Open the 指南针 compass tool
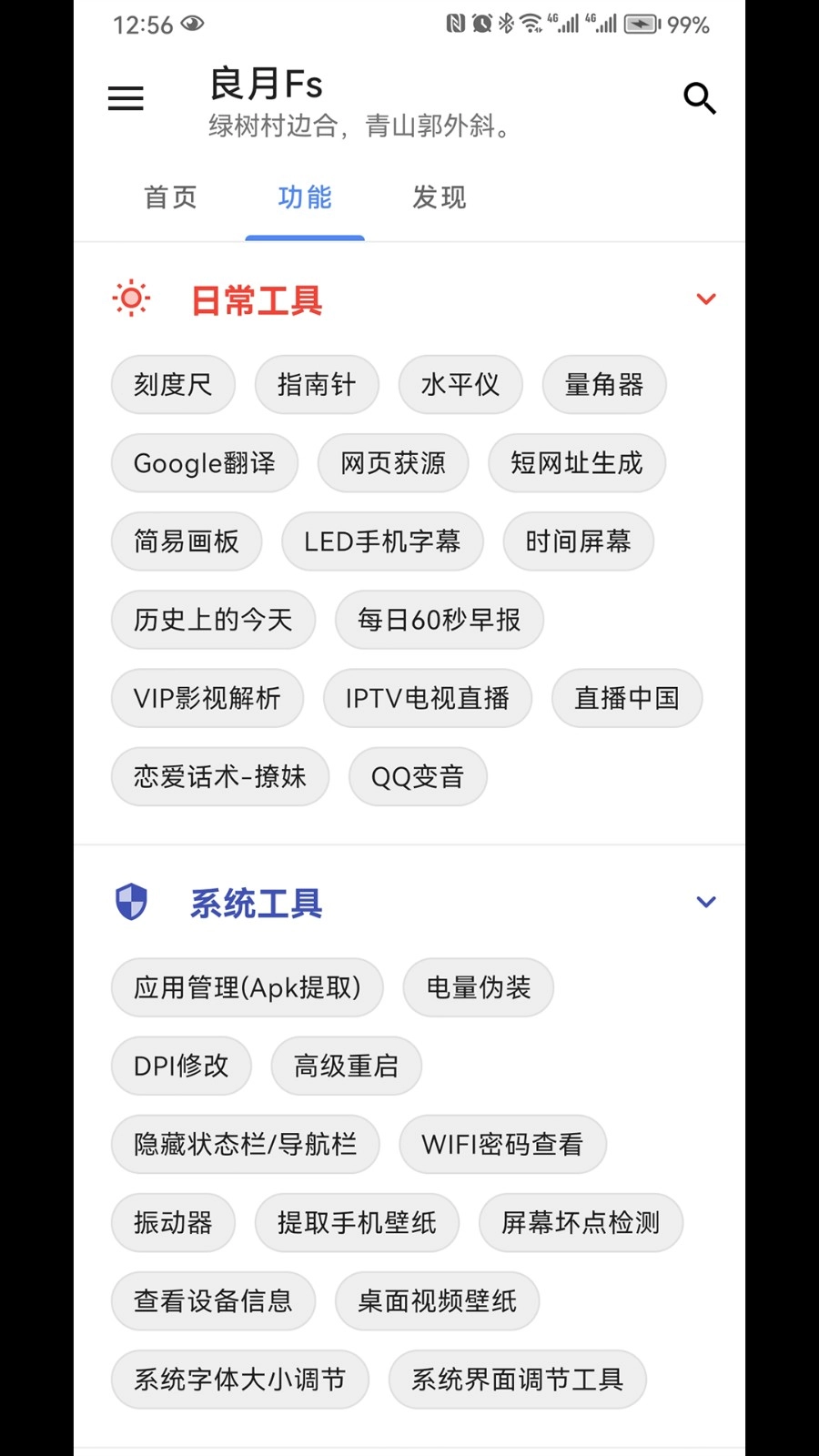 317,385
